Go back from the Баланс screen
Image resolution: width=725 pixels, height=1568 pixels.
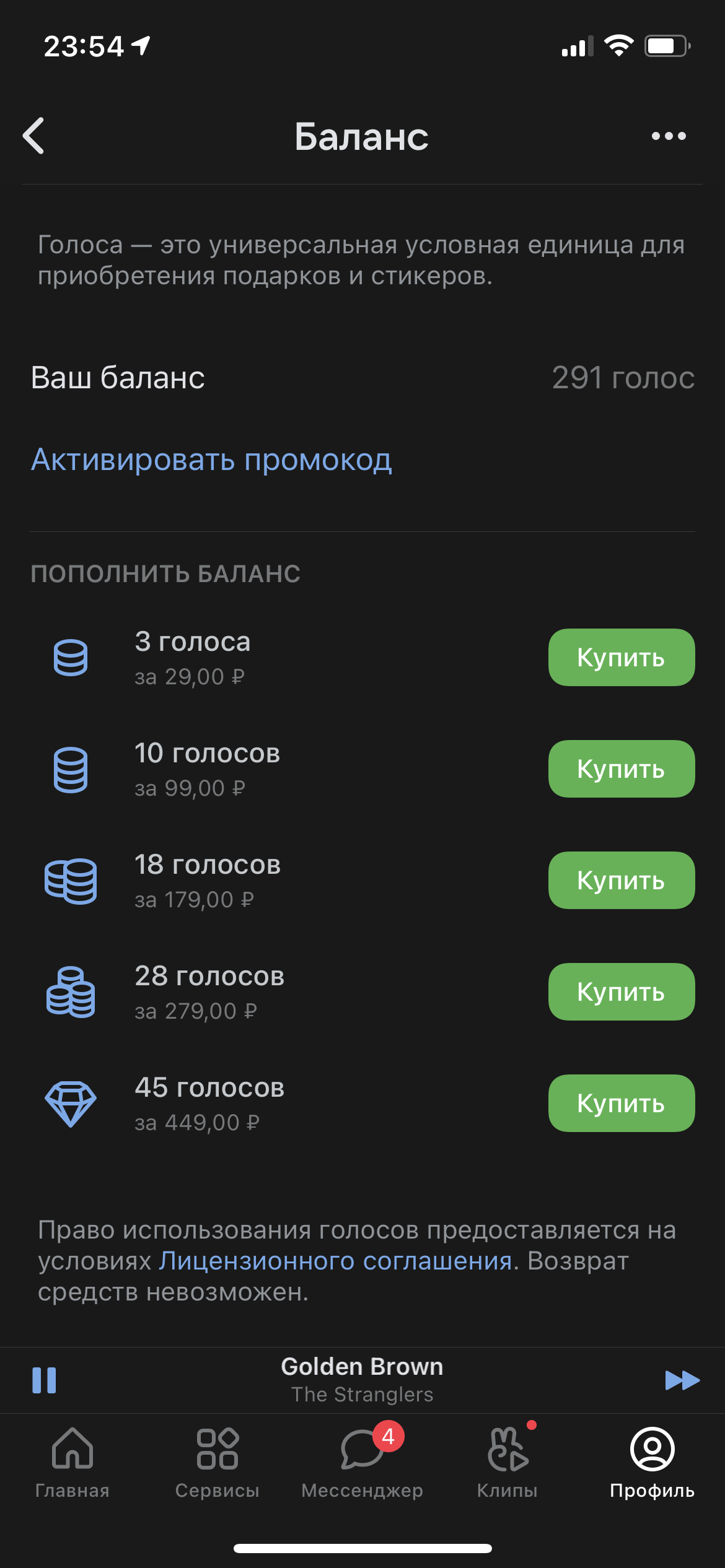(34, 136)
